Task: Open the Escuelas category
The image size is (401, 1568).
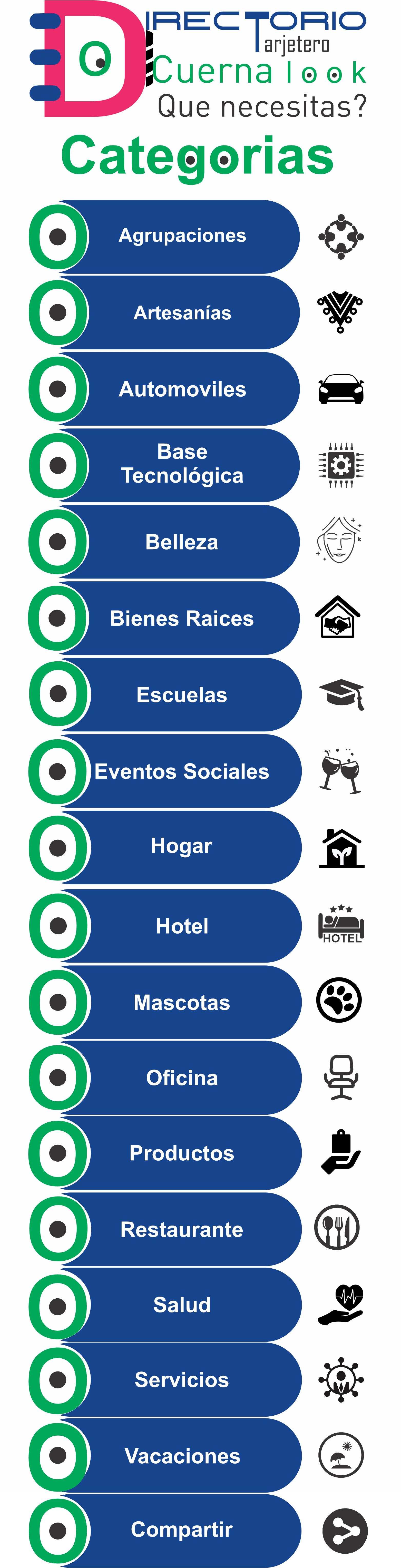Action: click(182, 695)
